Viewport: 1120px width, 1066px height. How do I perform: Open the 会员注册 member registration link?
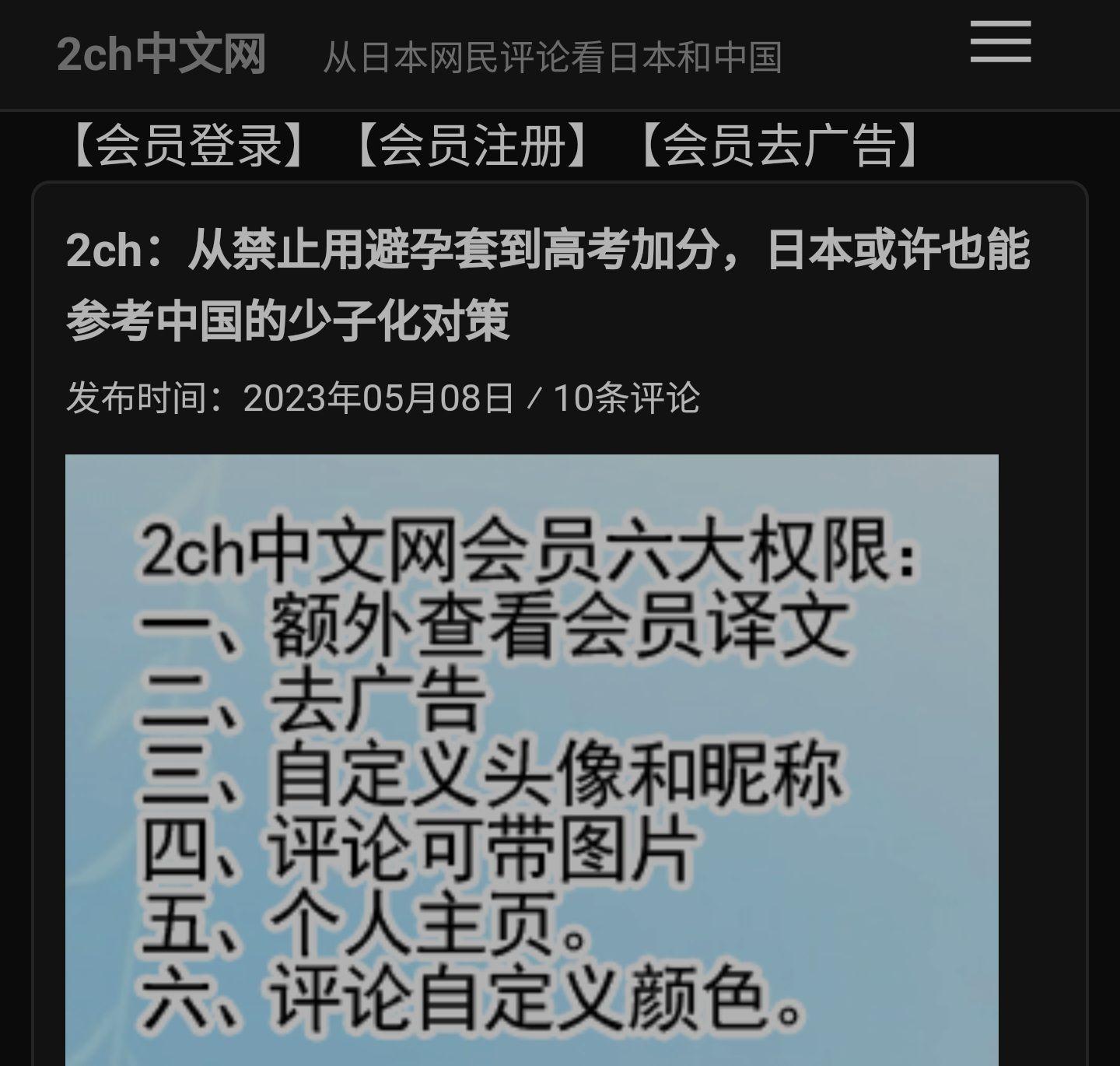point(473,146)
